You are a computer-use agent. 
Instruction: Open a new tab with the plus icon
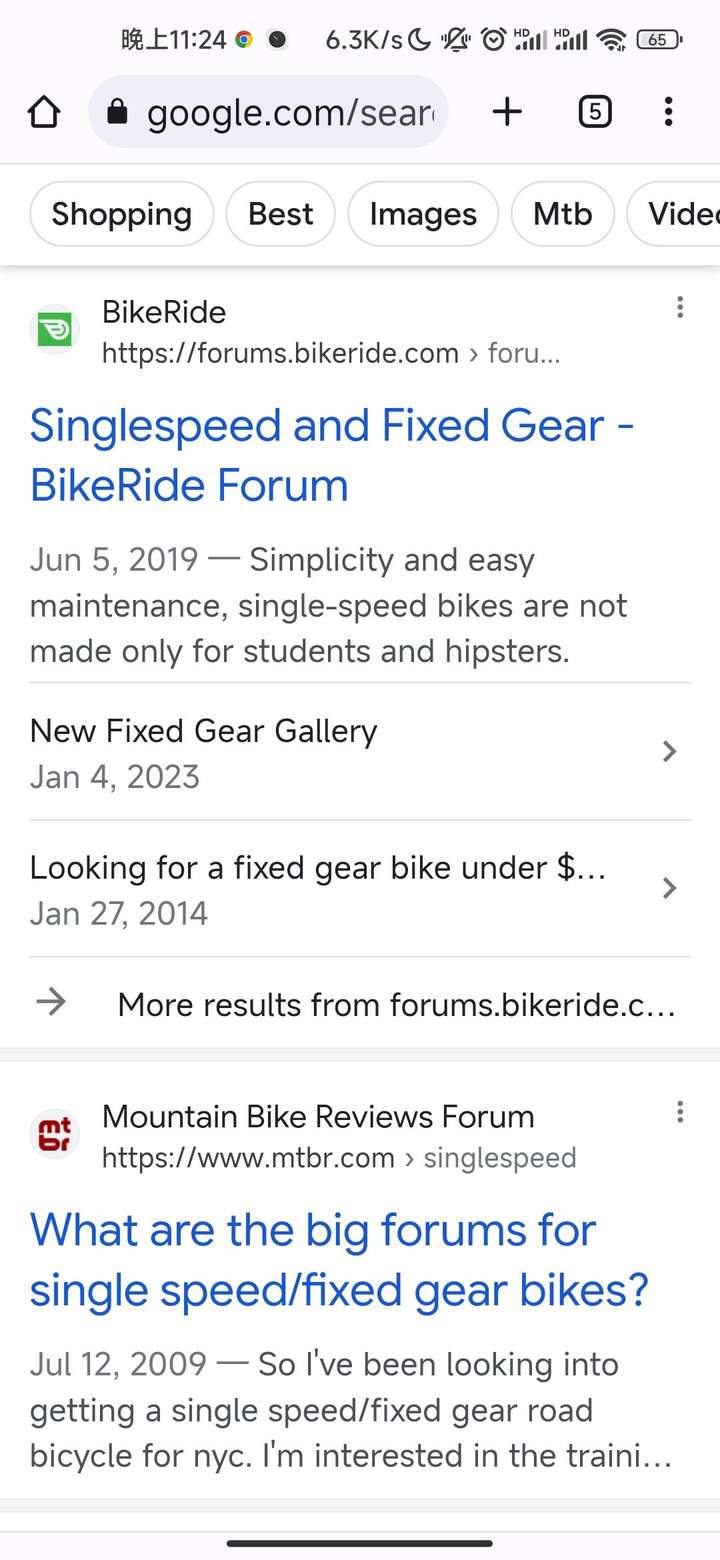(508, 112)
